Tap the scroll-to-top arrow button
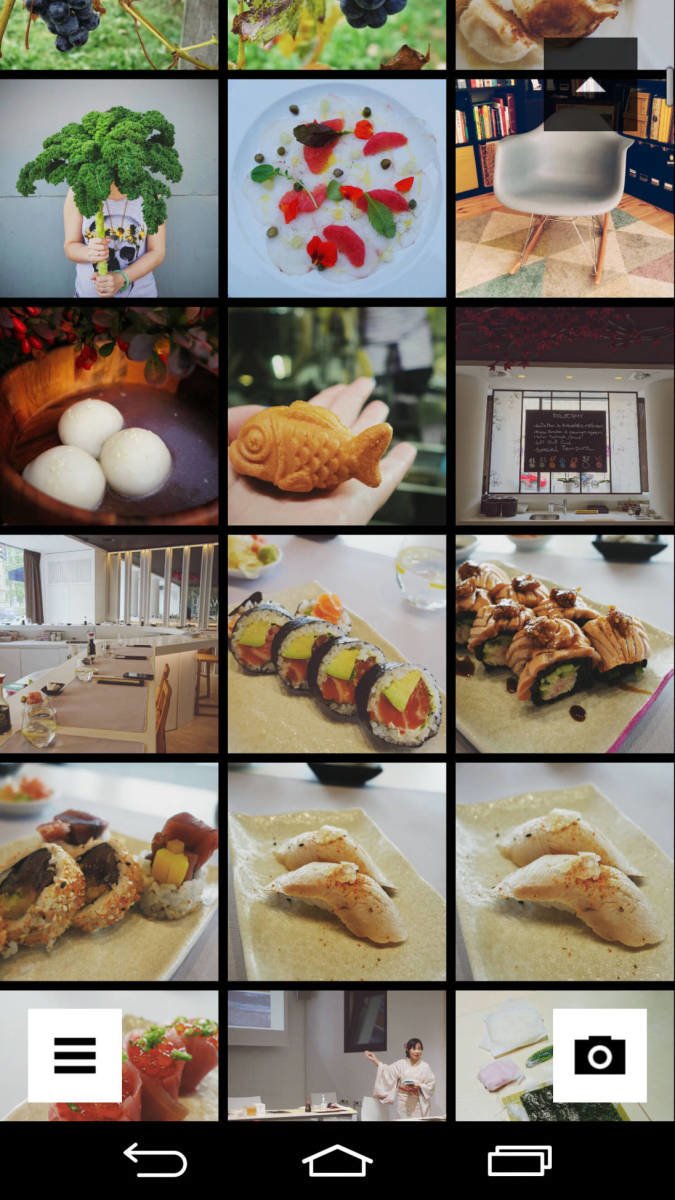This screenshot has width=675, height=1200. (x=590, y=85)
